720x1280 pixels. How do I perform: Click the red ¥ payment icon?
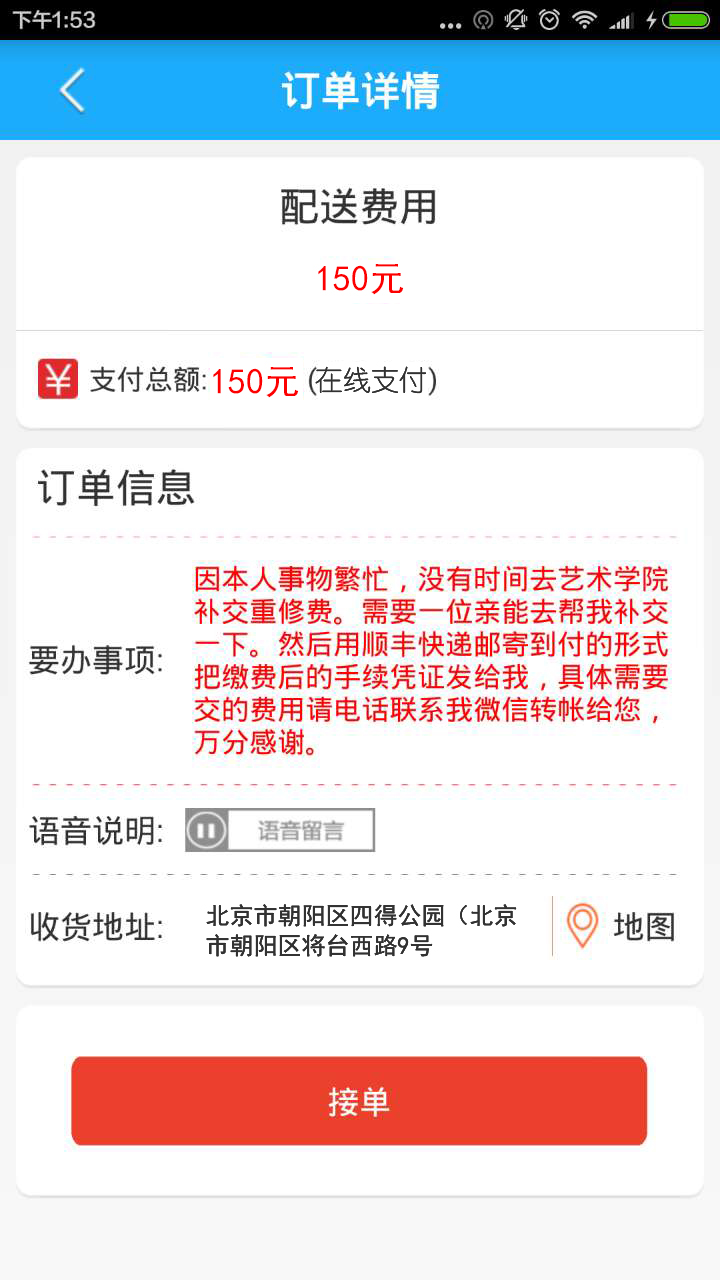click(57, 378)
